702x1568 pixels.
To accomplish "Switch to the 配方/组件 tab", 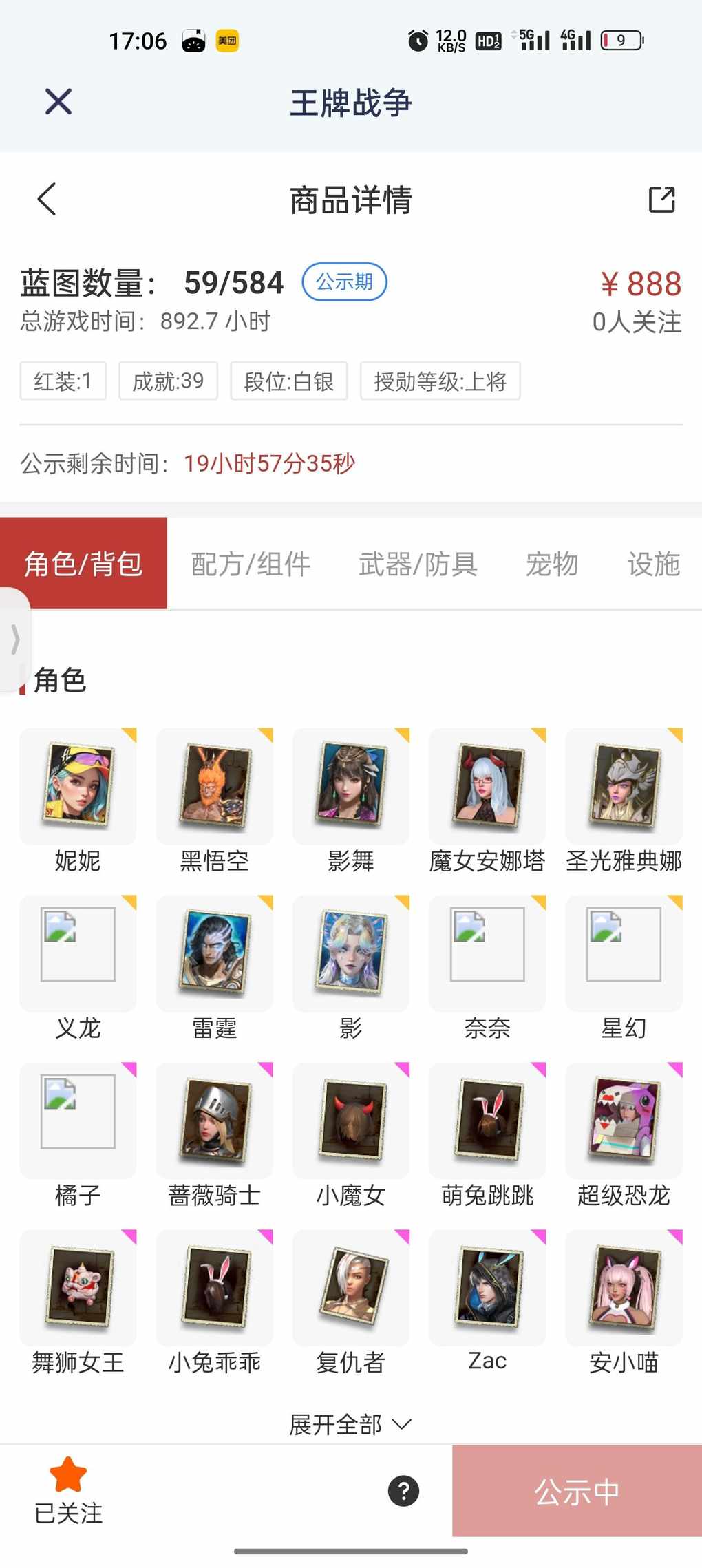I will pos(251,564).
